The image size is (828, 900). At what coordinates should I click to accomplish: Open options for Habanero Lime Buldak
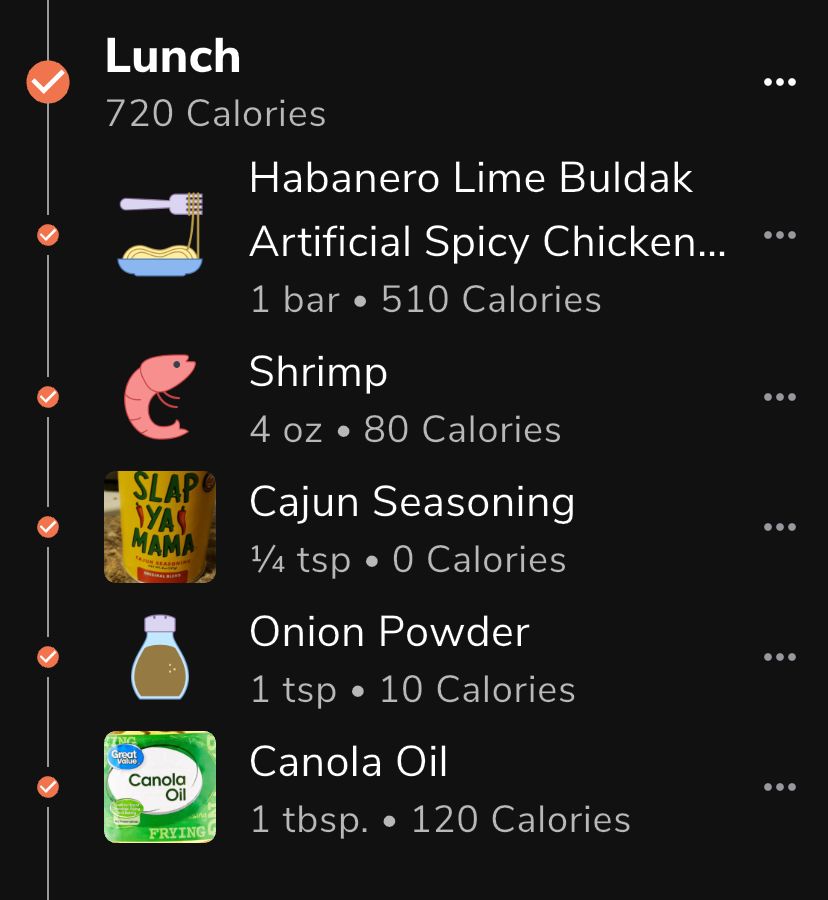779,235
